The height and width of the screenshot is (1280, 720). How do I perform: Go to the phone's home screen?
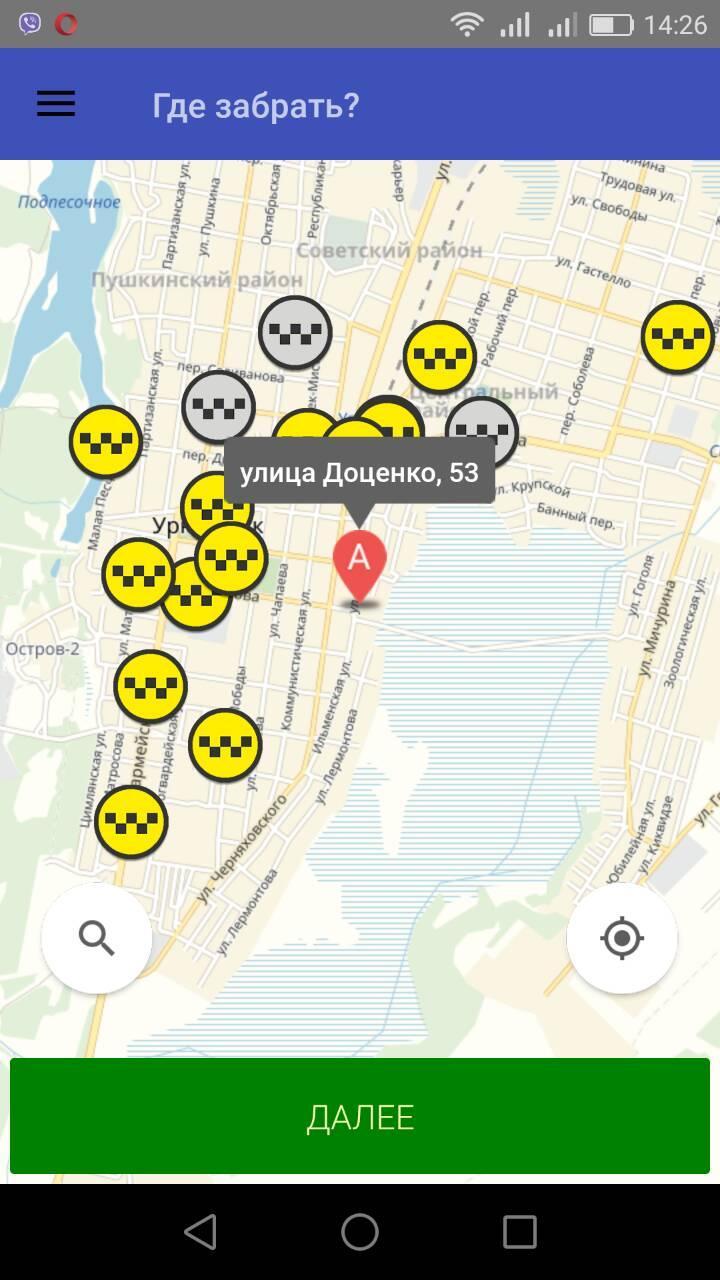pos(360,1232)
